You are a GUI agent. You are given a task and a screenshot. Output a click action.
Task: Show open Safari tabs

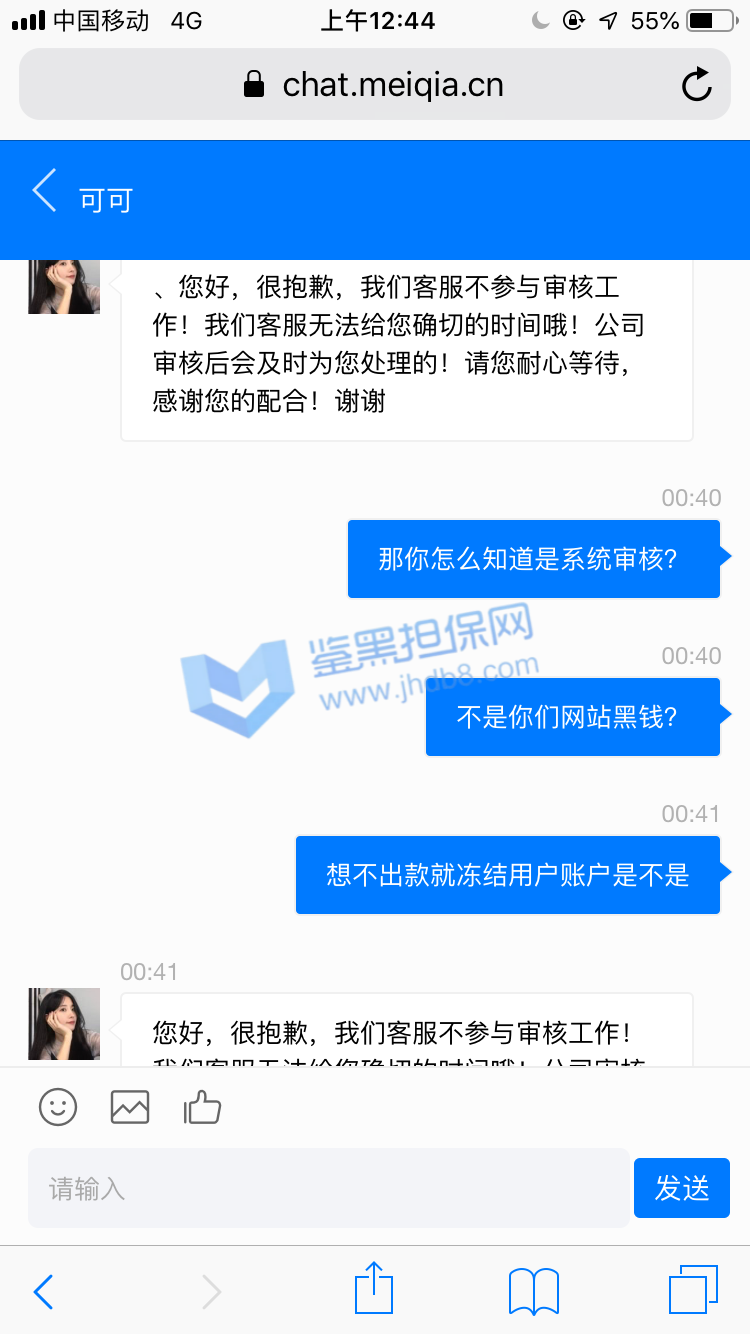(x=693, y=1290)
